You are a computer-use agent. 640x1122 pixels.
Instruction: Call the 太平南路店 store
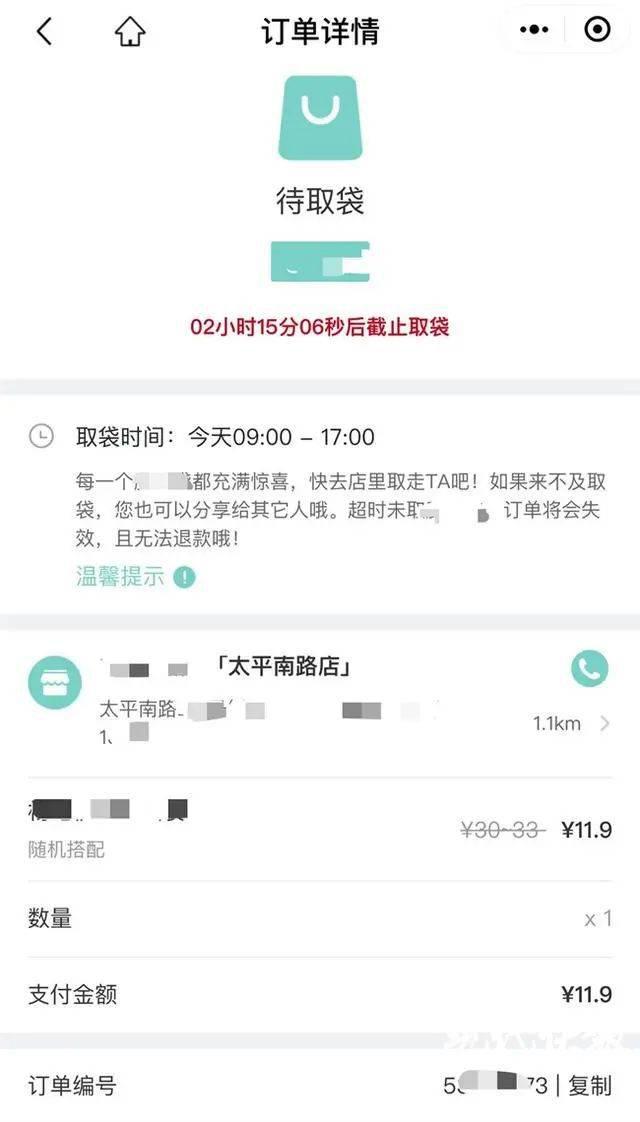pyautogui.click(x=589, y=668)
